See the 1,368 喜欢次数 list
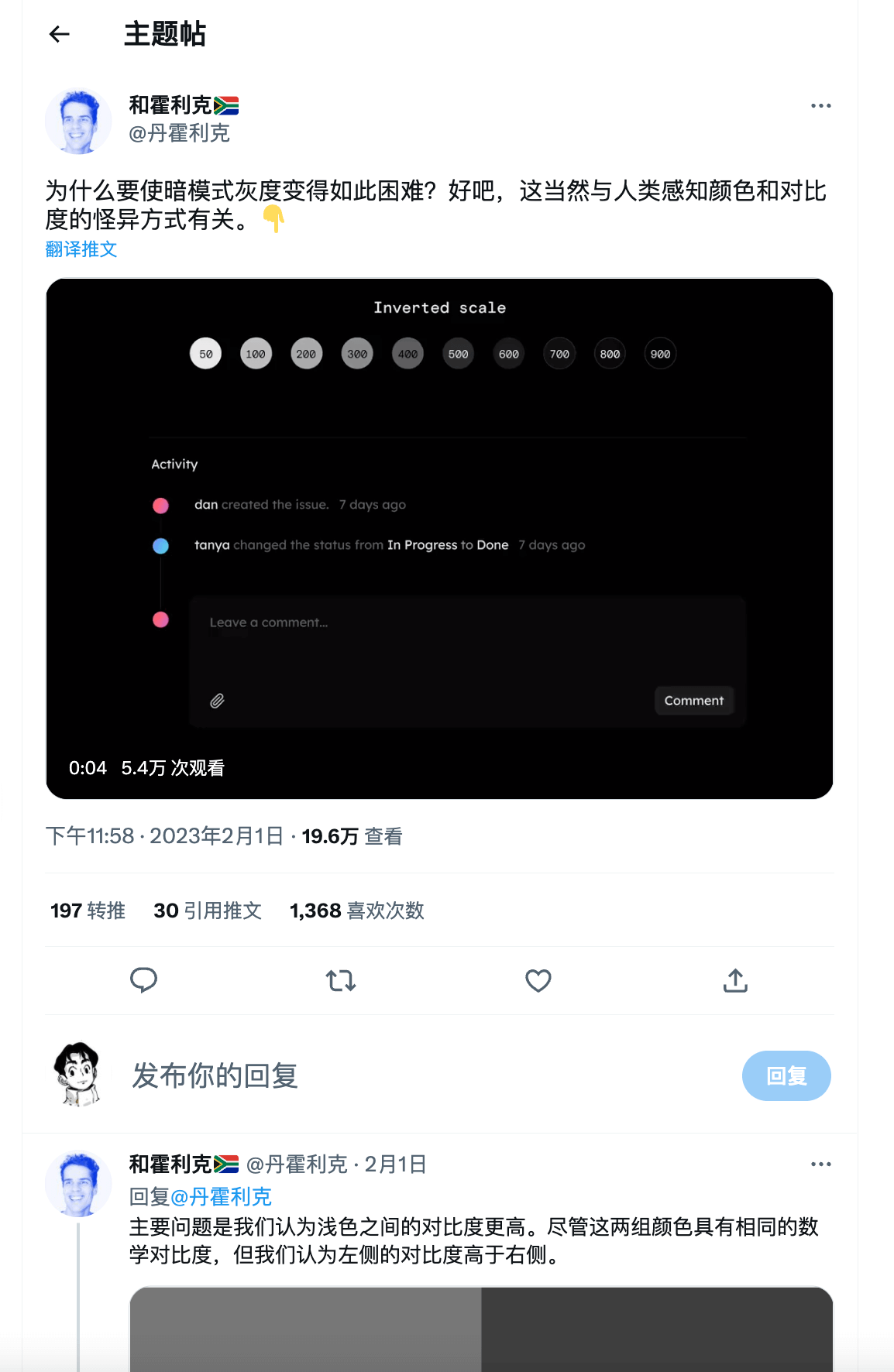894x1372 pixels. tap(356, 911)
